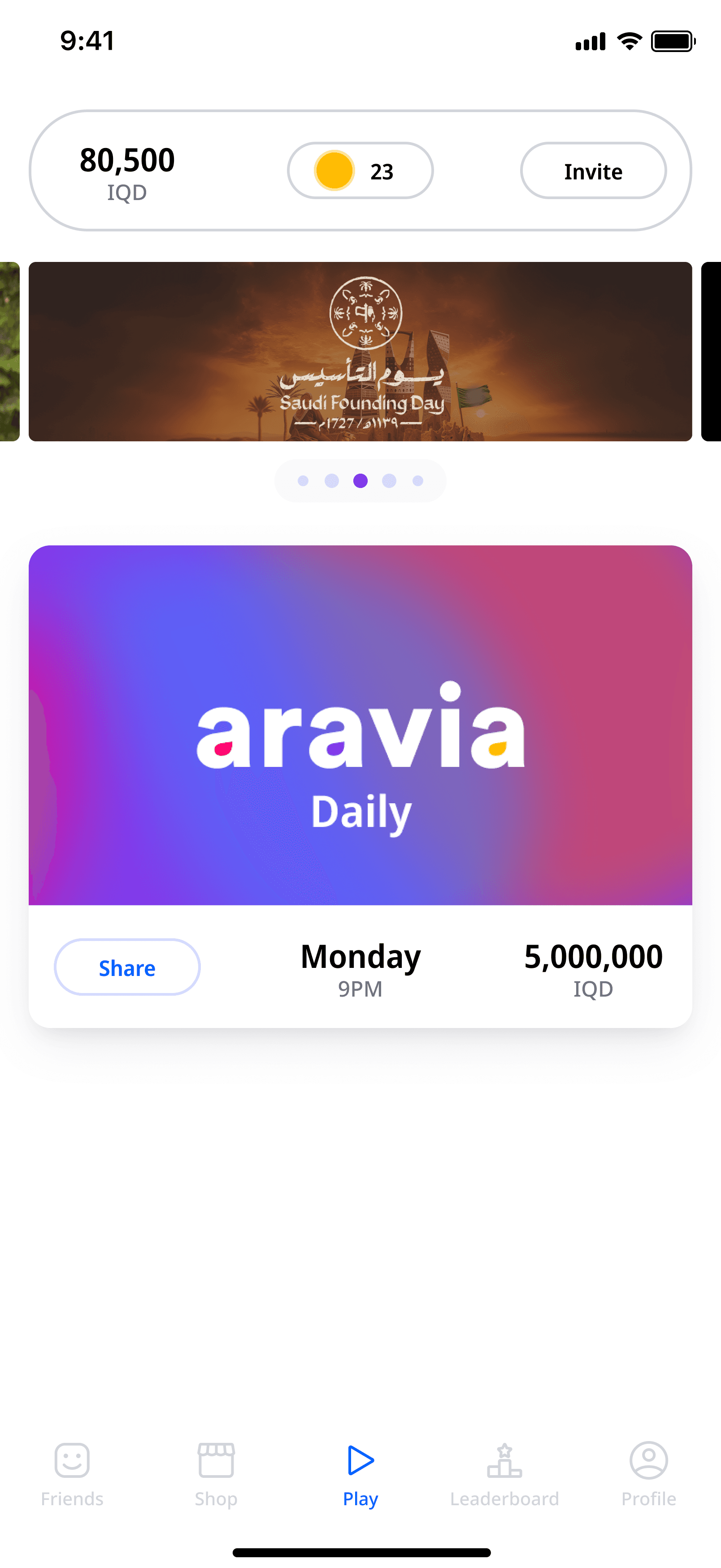This screenshot has height=1568, width=721.
Task: Select the last carousel indicator dot
Action: [x=418, y=480]
